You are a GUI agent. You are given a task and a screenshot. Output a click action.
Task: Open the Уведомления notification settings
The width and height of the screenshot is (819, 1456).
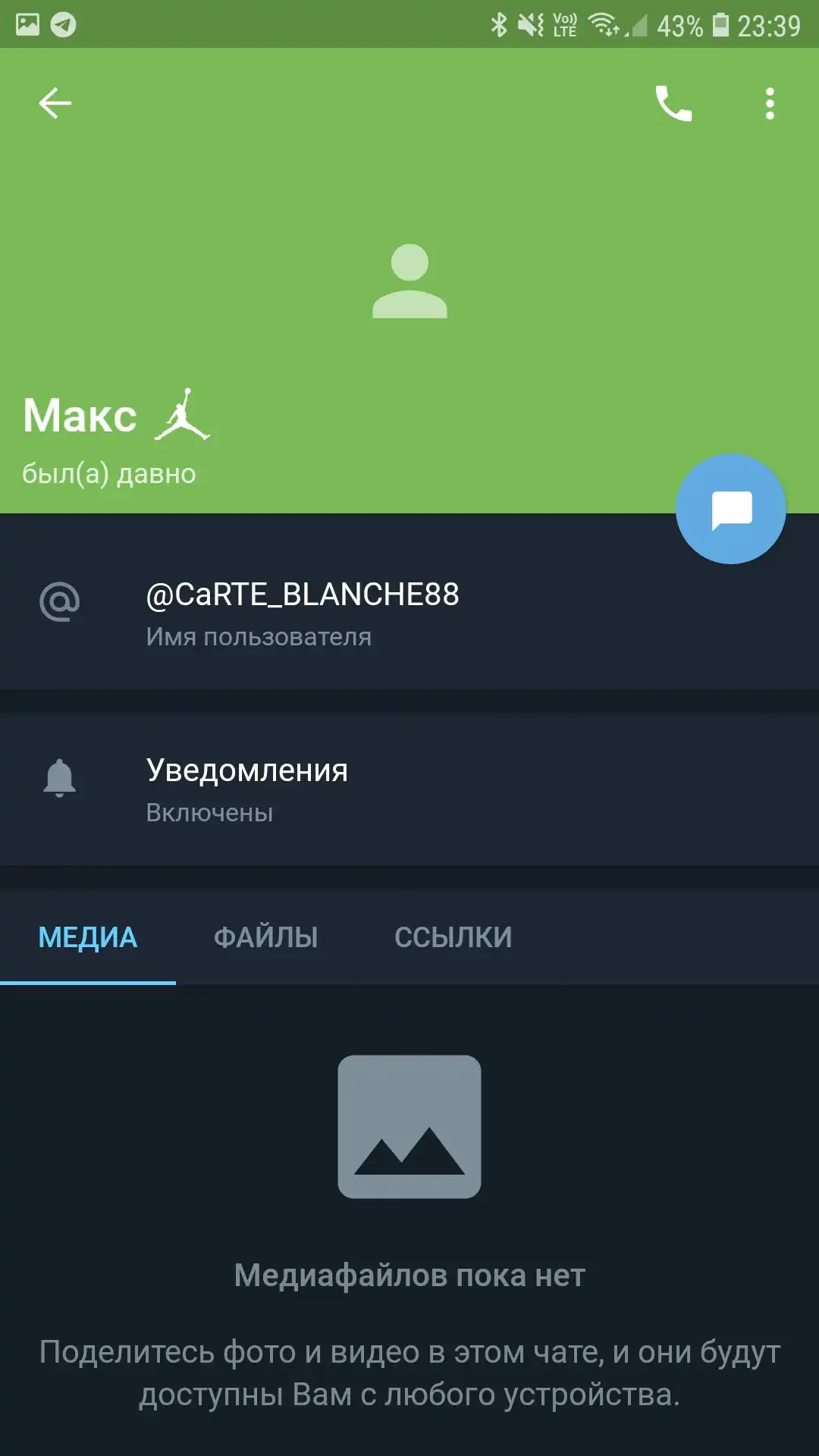(x=409, y=789)
